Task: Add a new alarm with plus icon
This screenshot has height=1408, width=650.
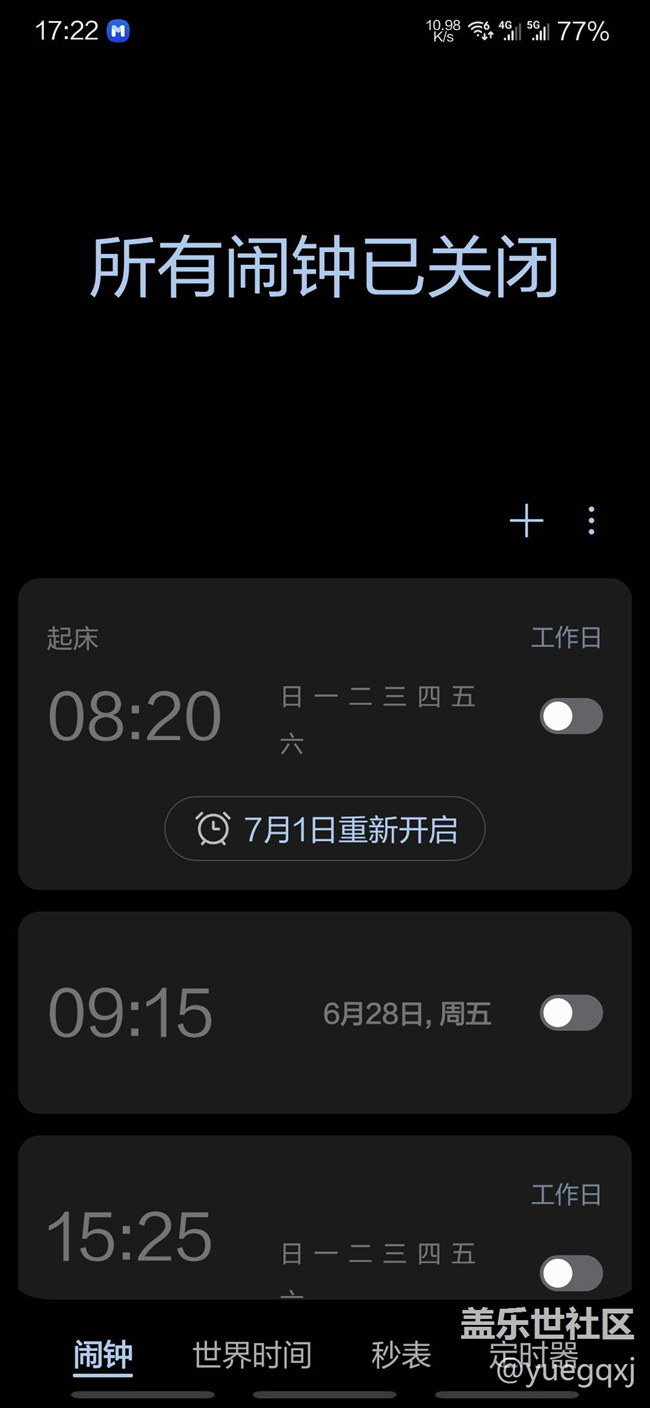Action: (526, 521)
